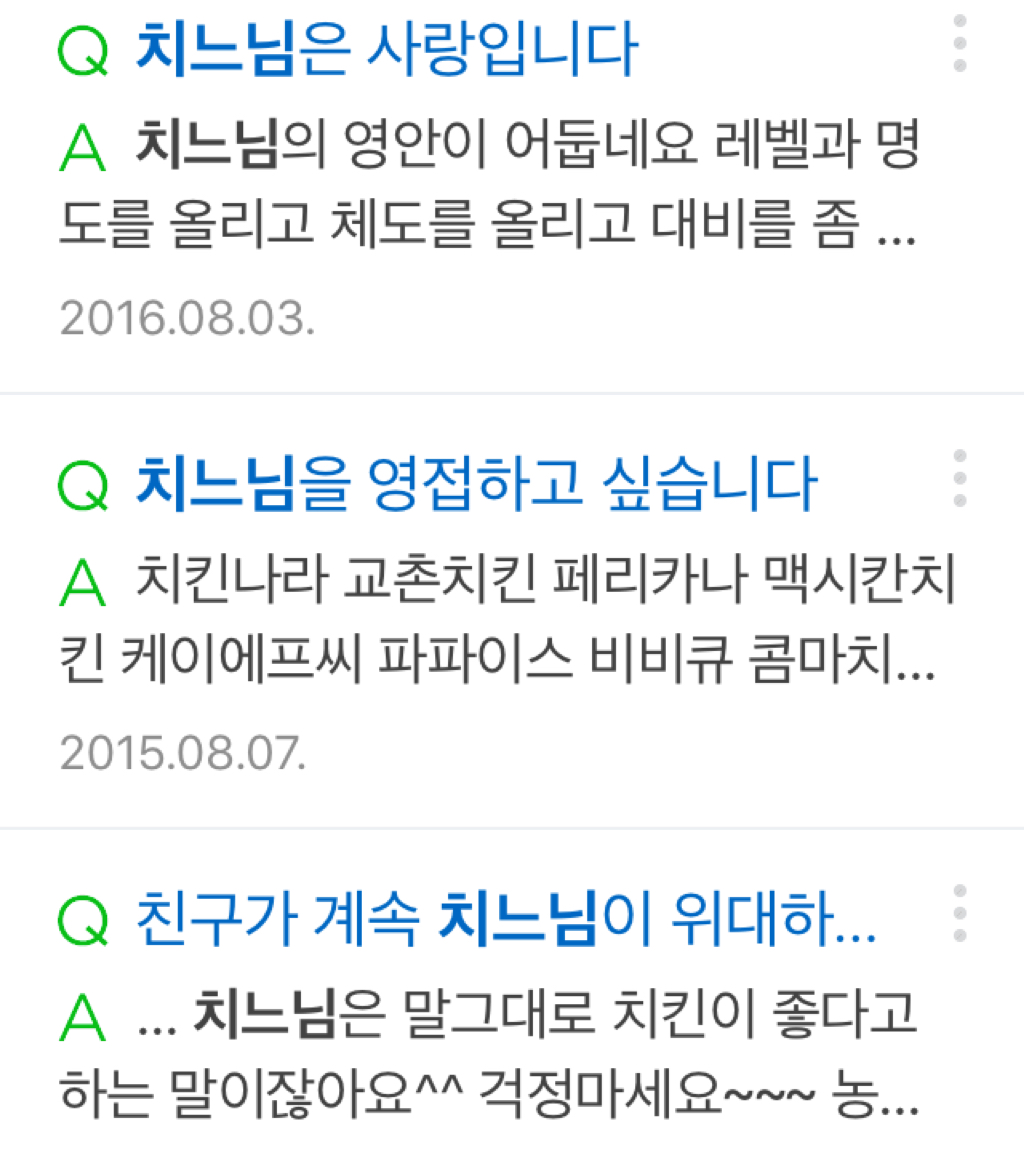Viewport: 1024px width, 1153px height.
Task: Open the question "친구가 계속 치느님이 위대하..."
Action: point(500,923)
